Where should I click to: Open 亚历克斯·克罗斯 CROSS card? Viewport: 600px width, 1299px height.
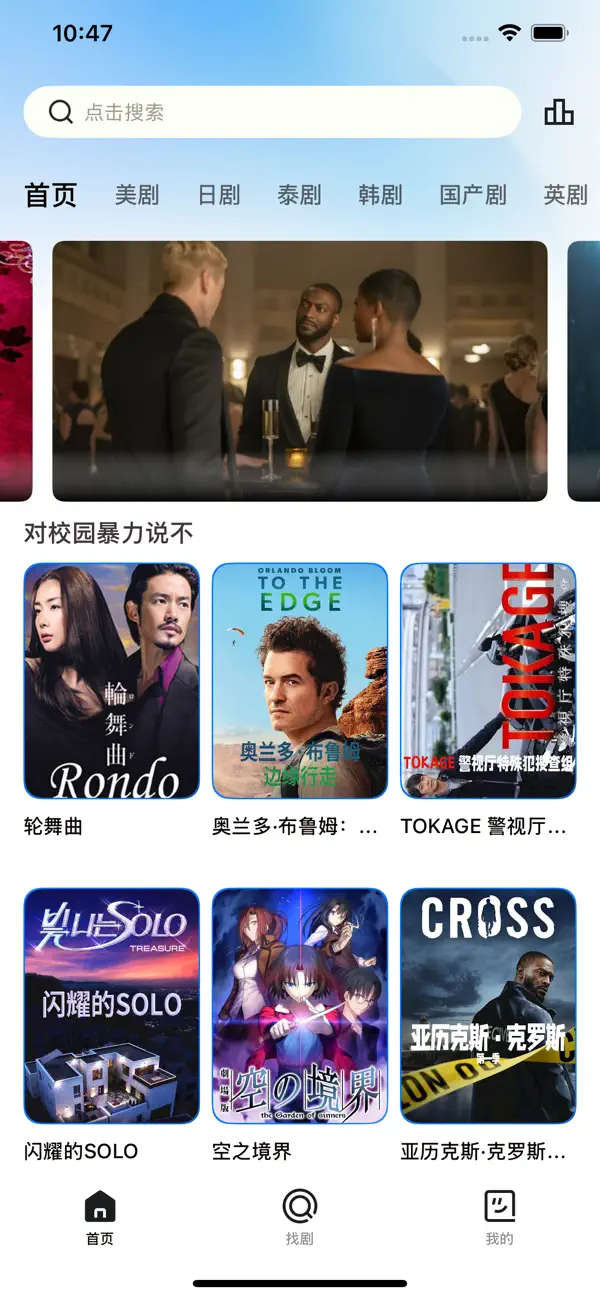click(488, 1006)
